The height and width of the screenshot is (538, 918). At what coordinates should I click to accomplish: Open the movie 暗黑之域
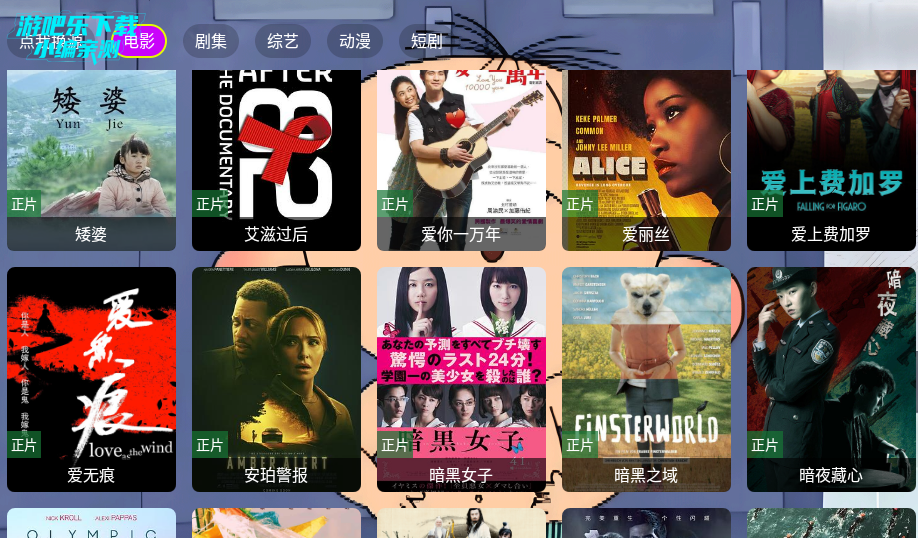point(646,378)
